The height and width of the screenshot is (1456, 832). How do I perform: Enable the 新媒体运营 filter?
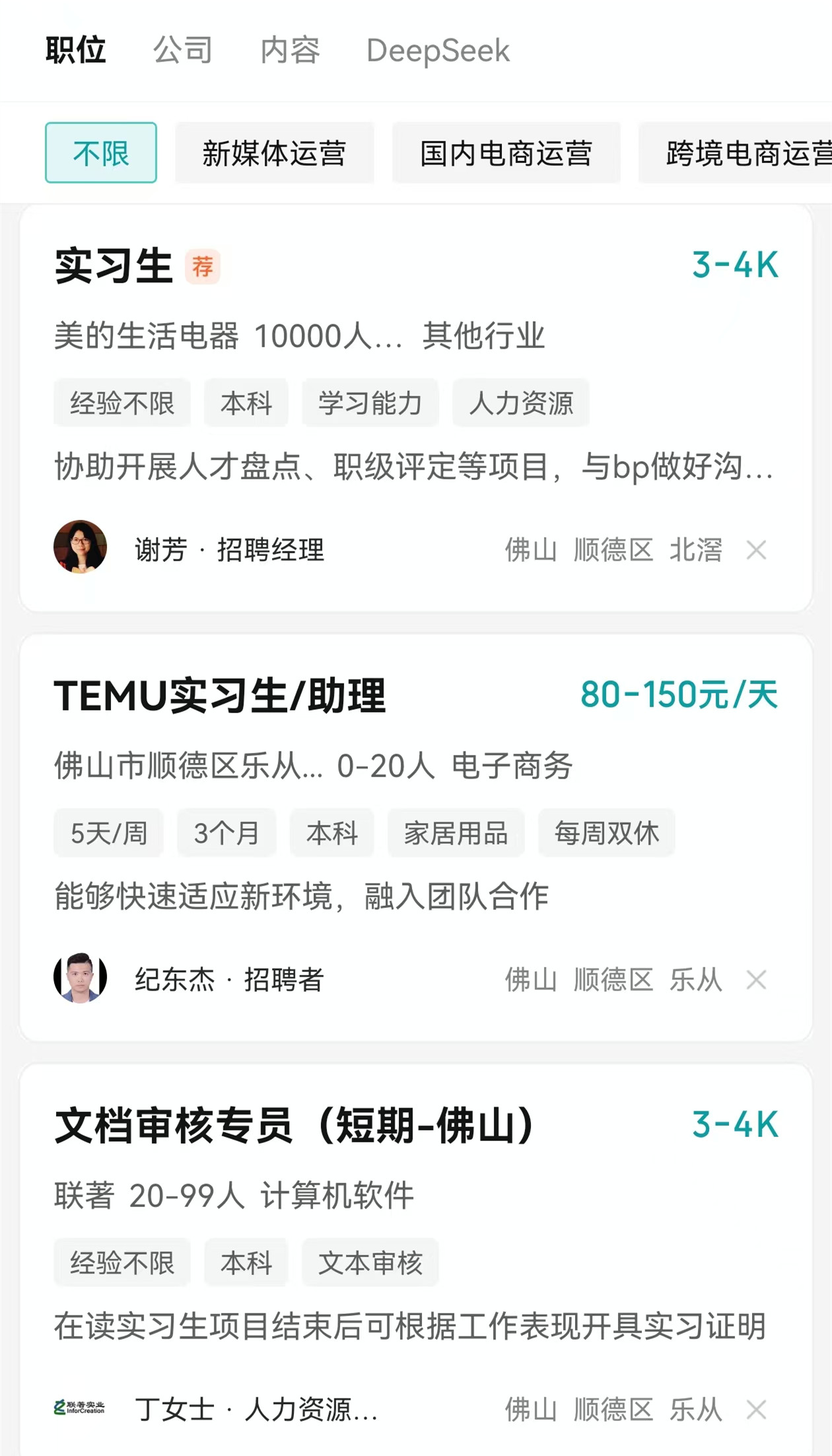click(x=275, y=153)
